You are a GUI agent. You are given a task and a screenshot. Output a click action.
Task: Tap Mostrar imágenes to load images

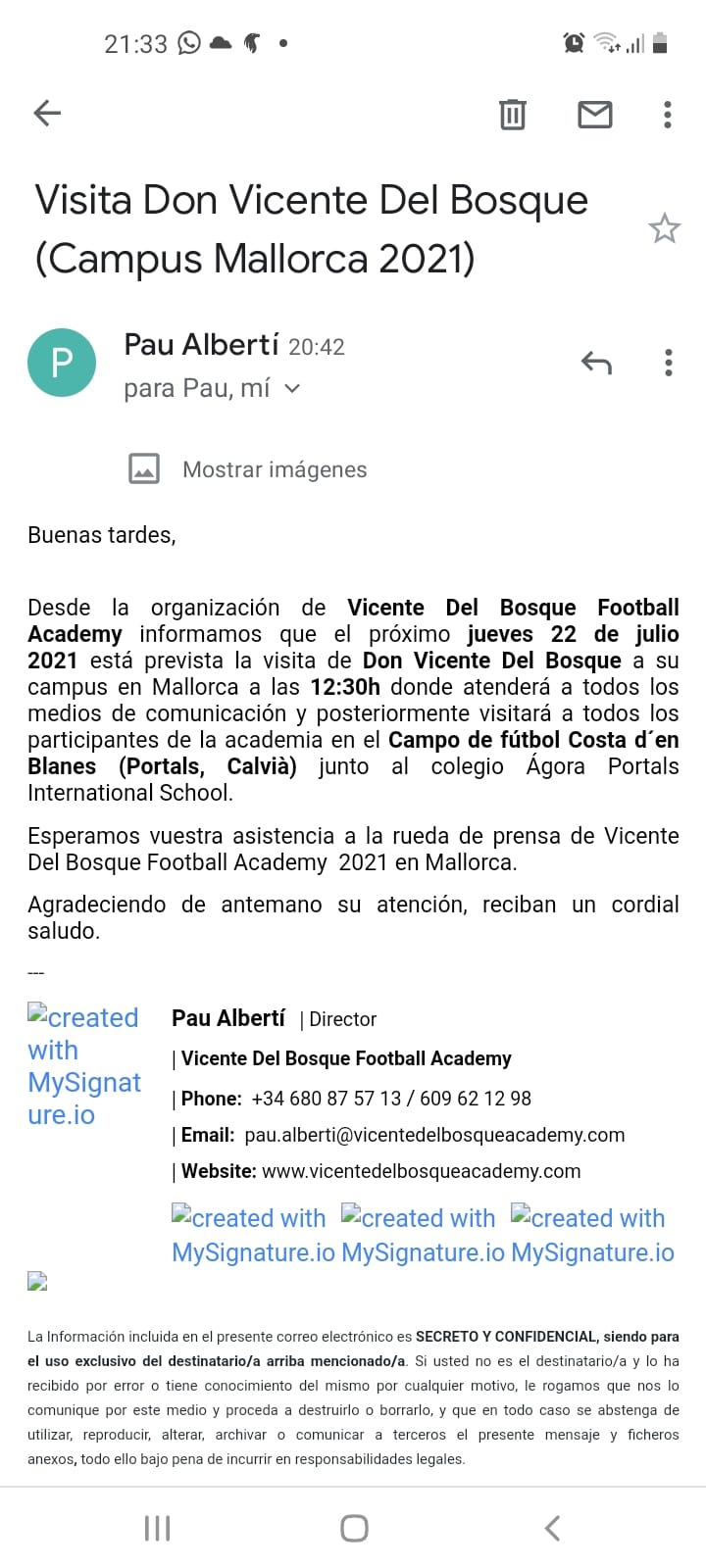(x=275, y=469)
